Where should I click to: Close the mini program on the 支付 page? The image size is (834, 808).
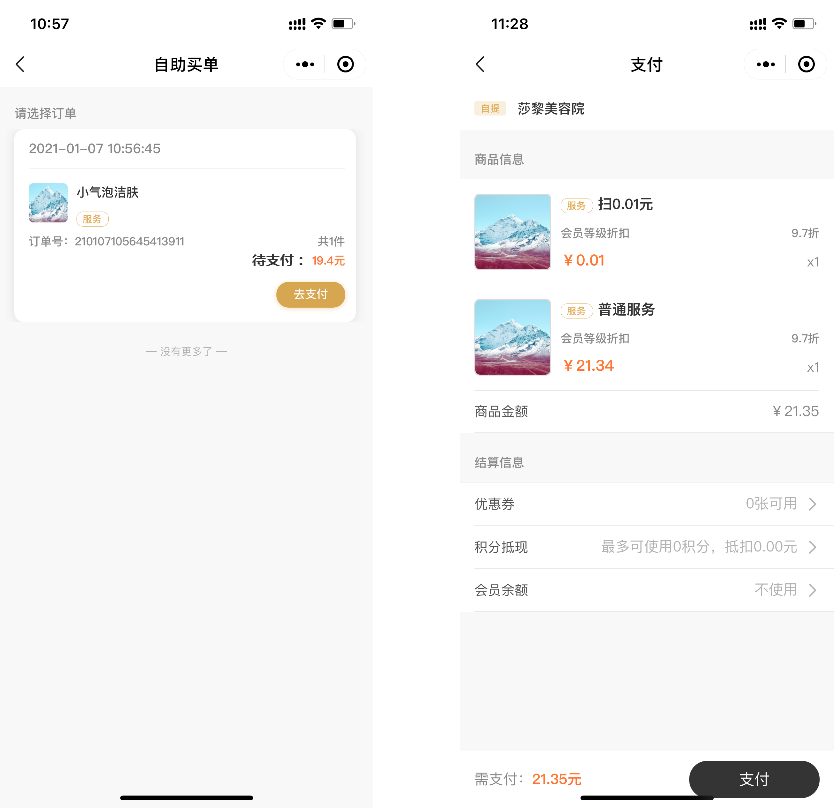click(807, 65)
